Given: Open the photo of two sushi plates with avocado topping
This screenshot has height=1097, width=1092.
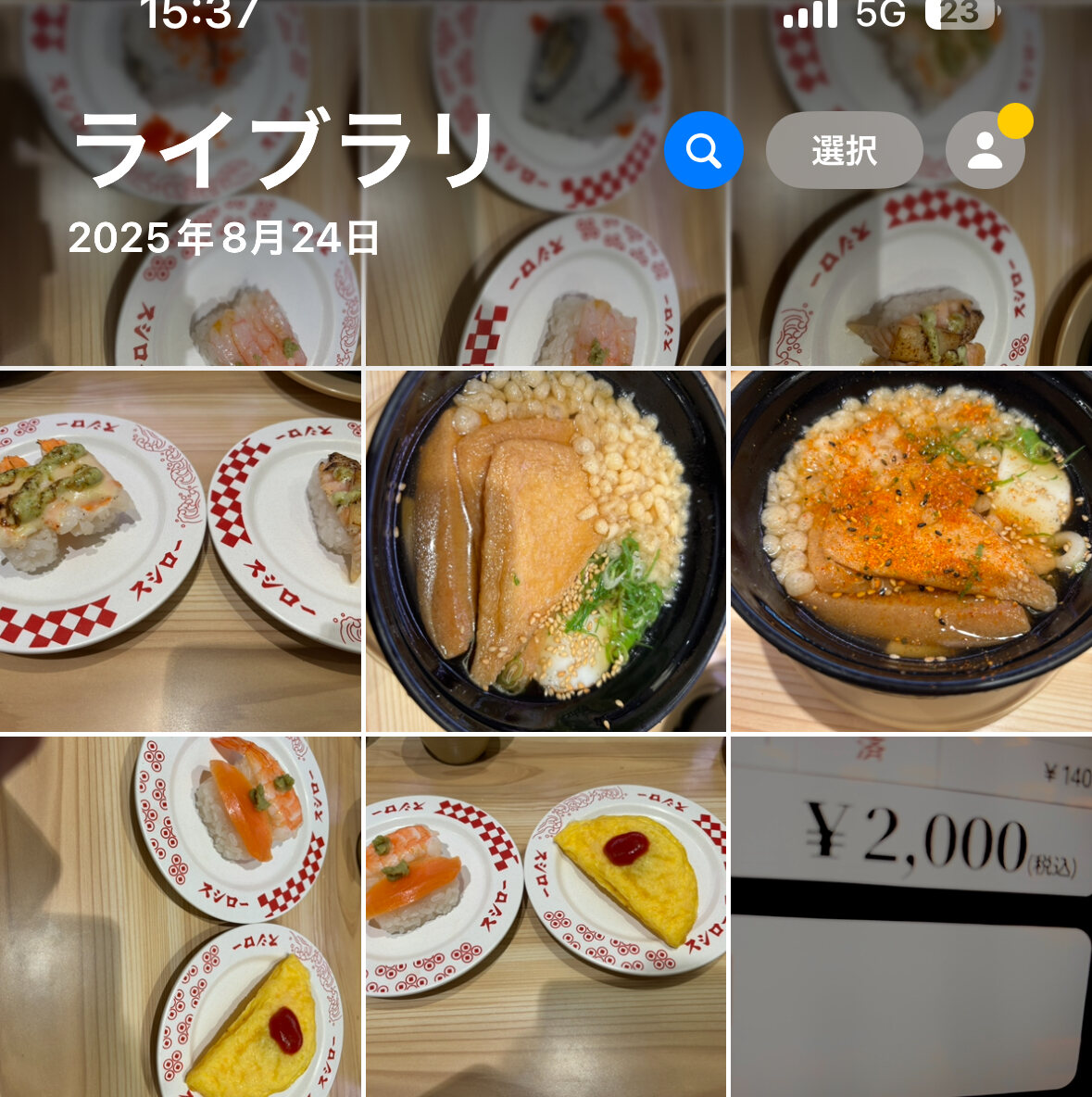Looking at the screenshot, I should coord(180,550).
